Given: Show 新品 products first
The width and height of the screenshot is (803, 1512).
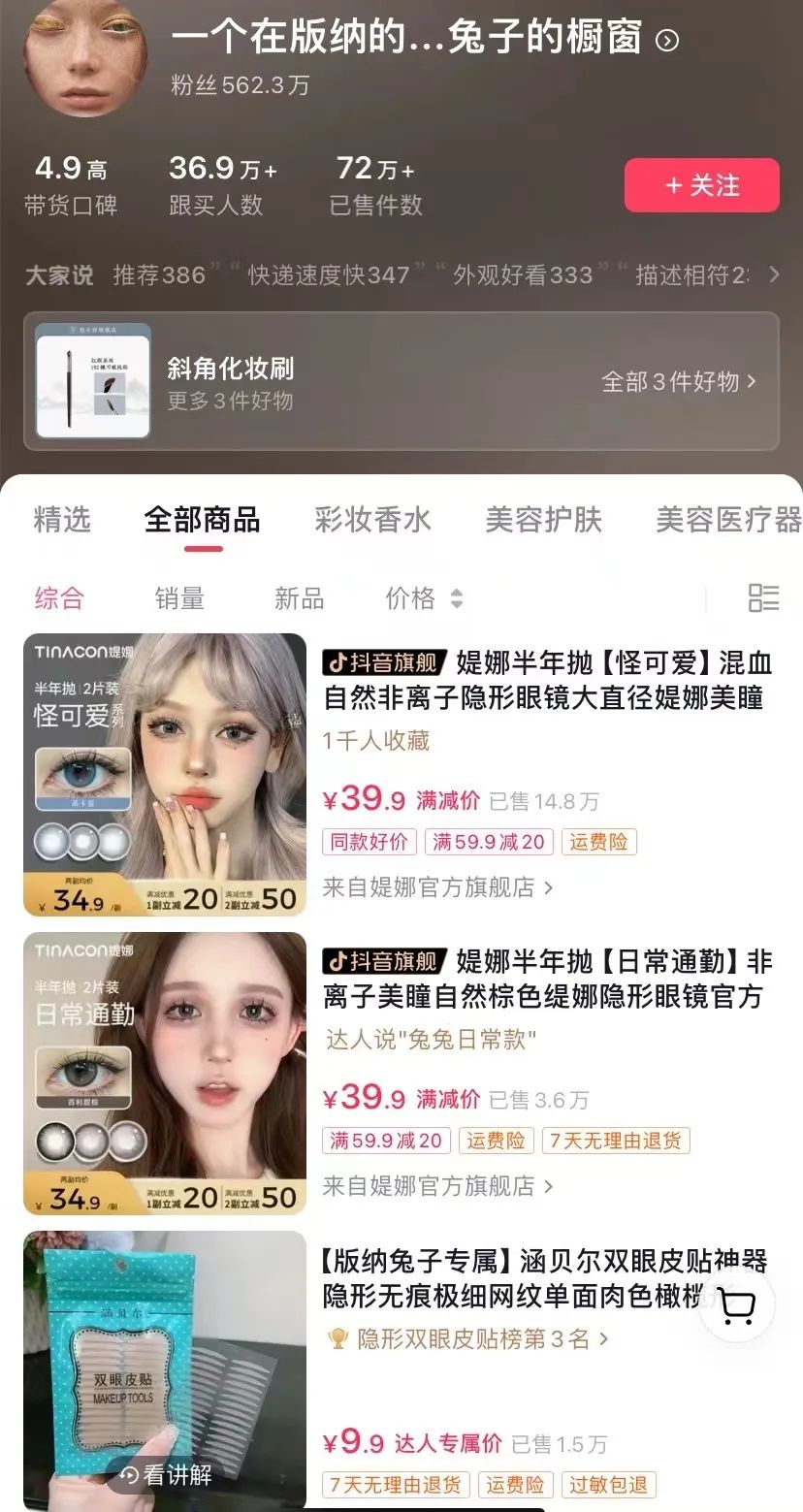Looking at the screenshot, I should (x=299, y=598).
